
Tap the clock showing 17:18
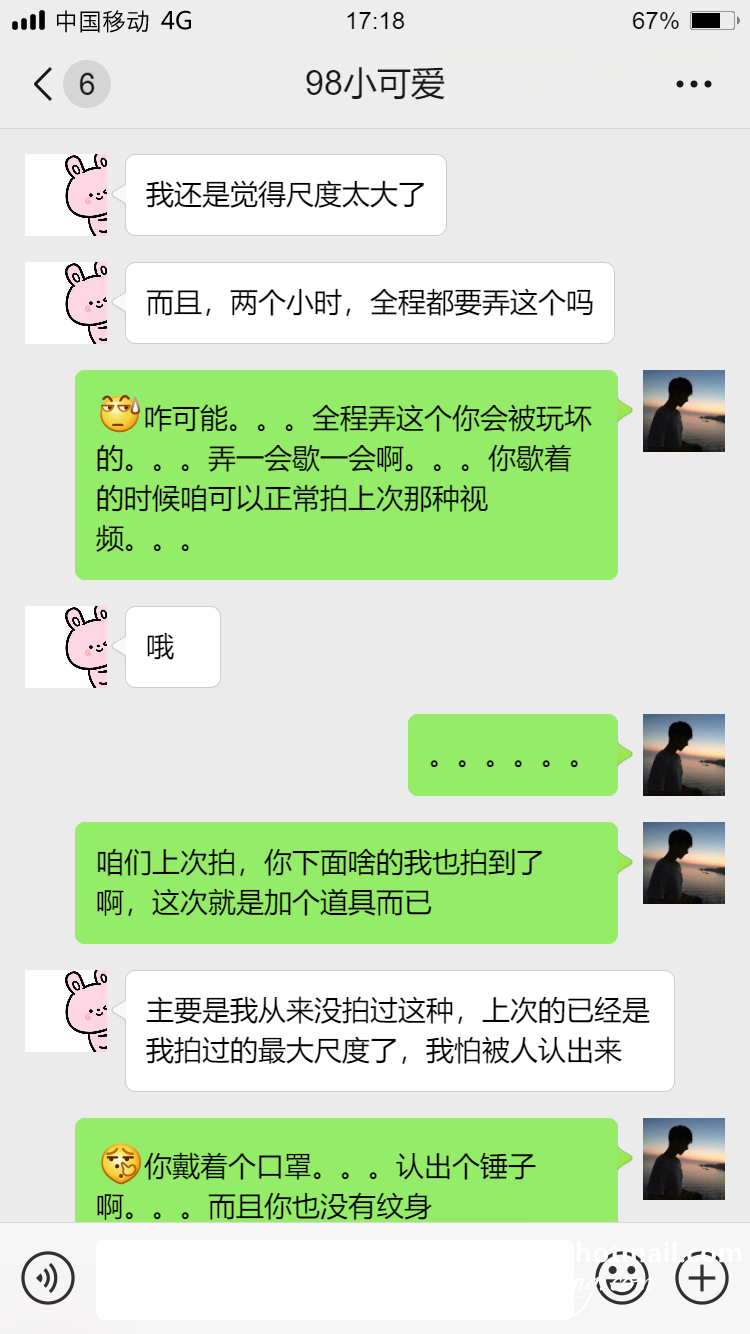pyautogui.click(x=375, y=20)
